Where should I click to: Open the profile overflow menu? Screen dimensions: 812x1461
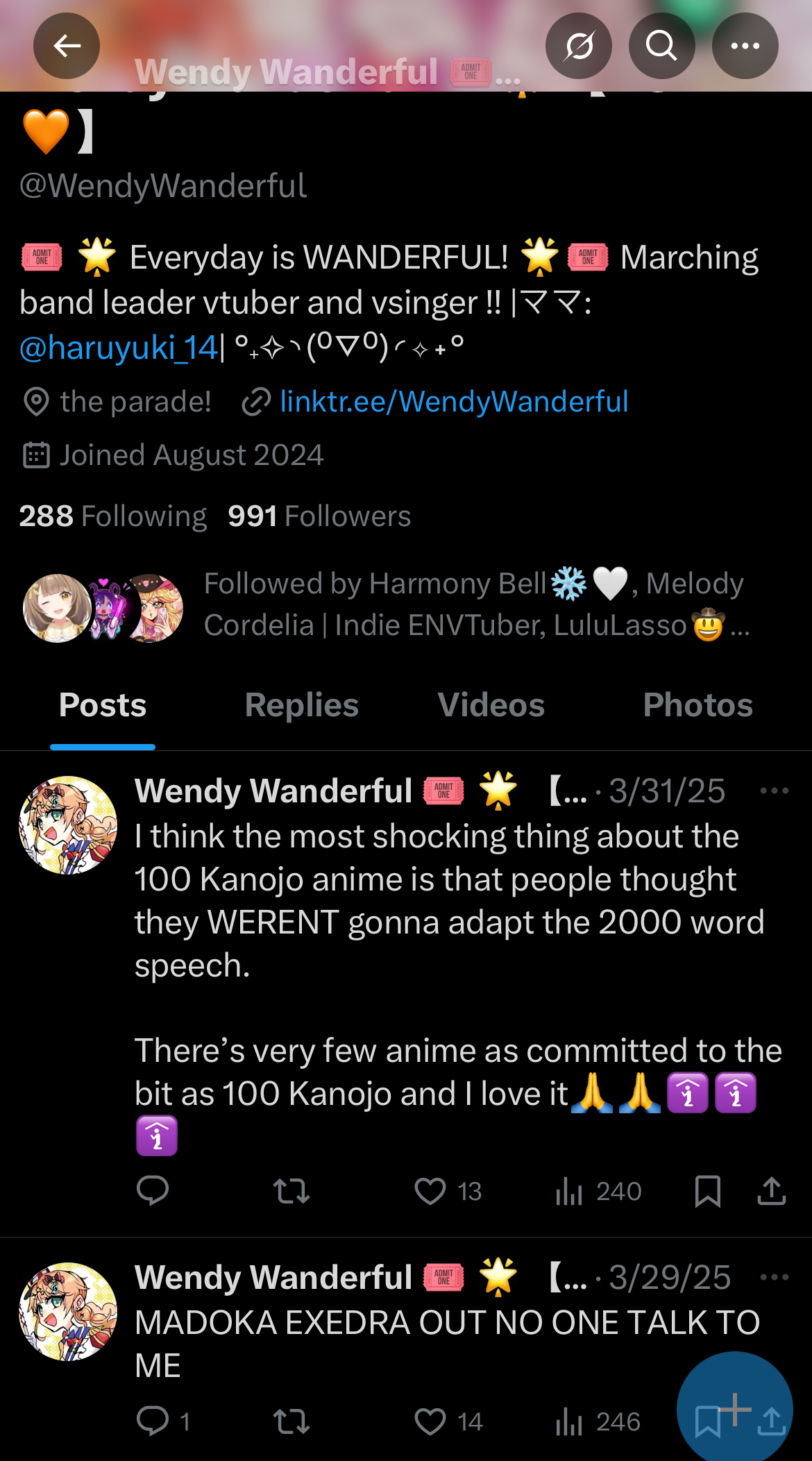745,47
